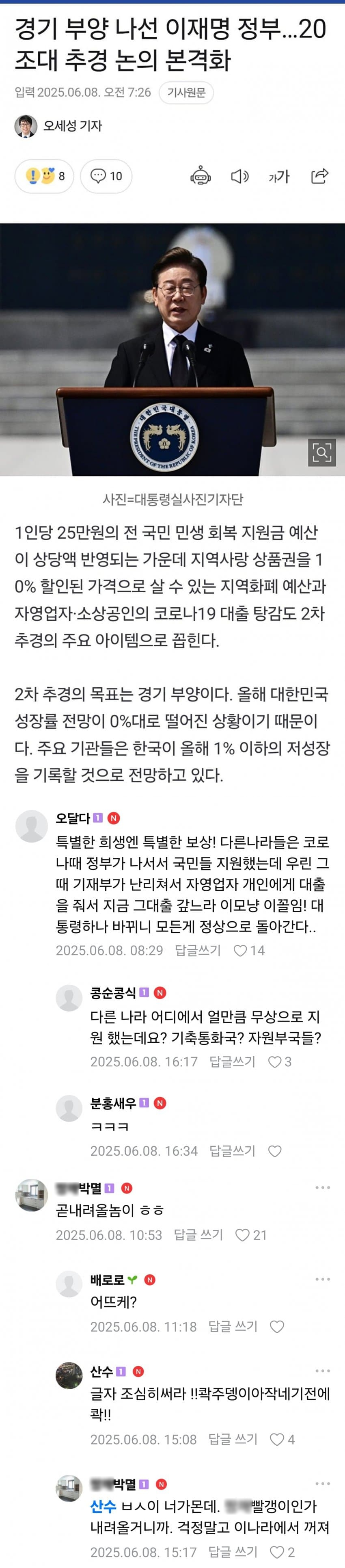Viewport: 345px width, 1568px height.
Task: Open the comments button showing 10
Action: click(106, 177)
